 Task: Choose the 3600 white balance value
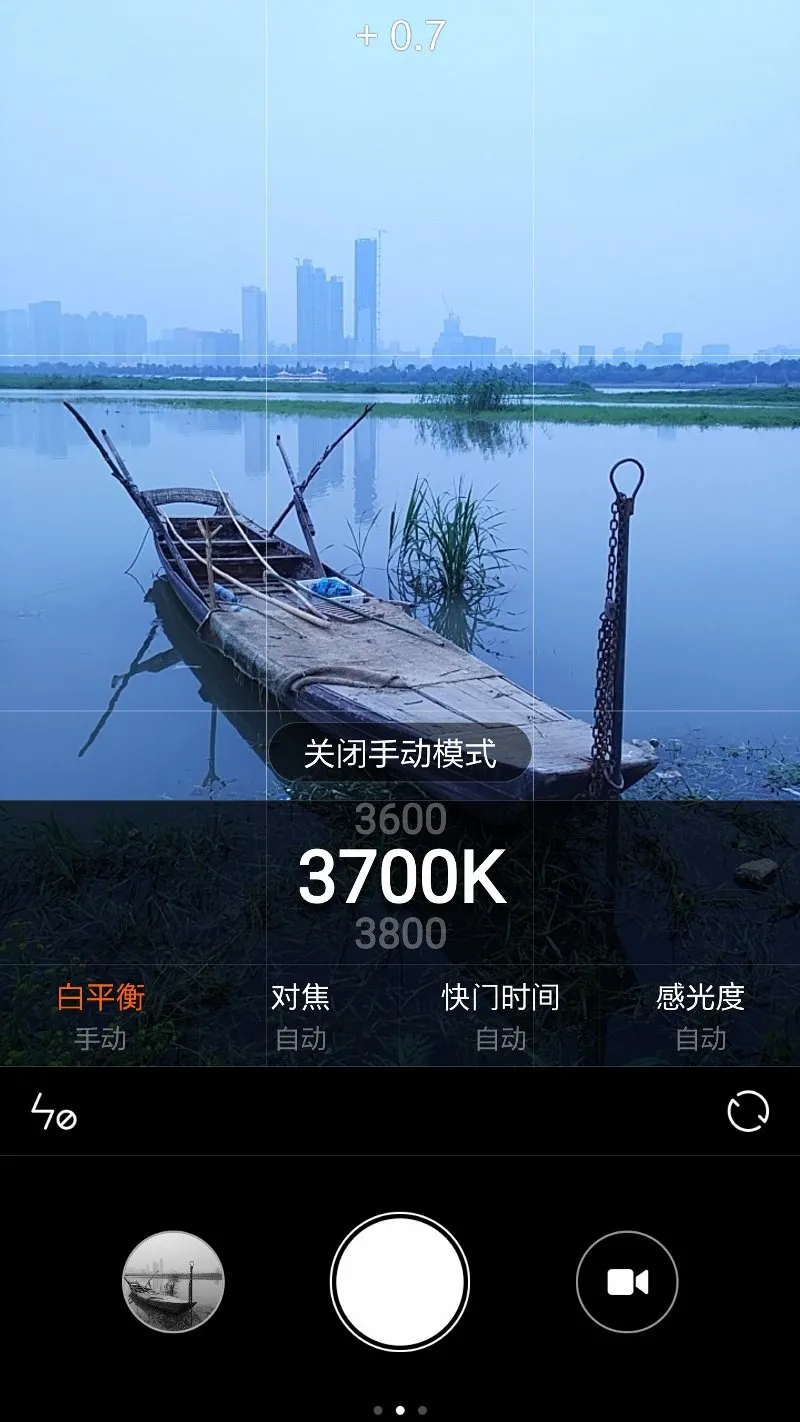pyautogui.click(x=401, y=820)
